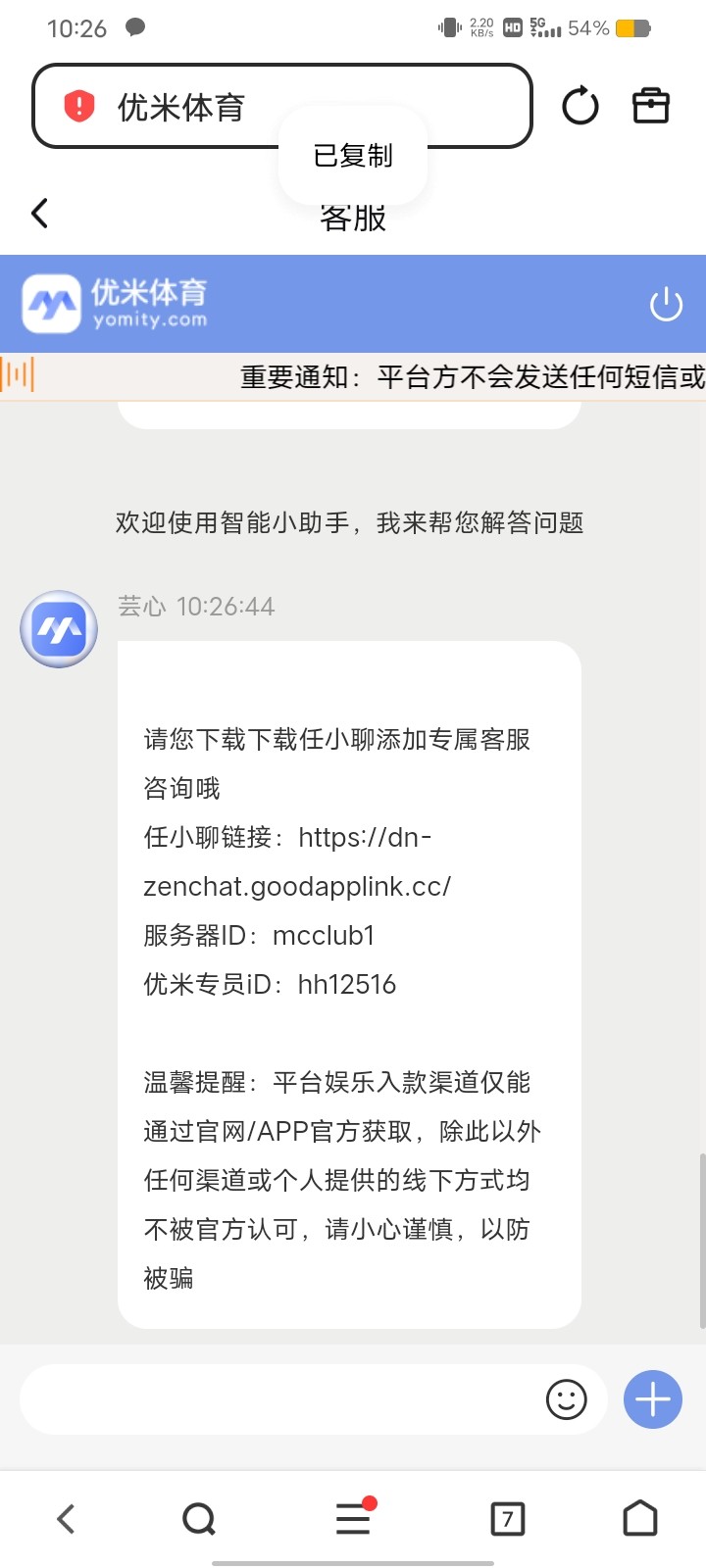Viewport: 706px width, 1568px height.
Task: Tap 芸心 avatar next to chat message
Action: (58, 628)
